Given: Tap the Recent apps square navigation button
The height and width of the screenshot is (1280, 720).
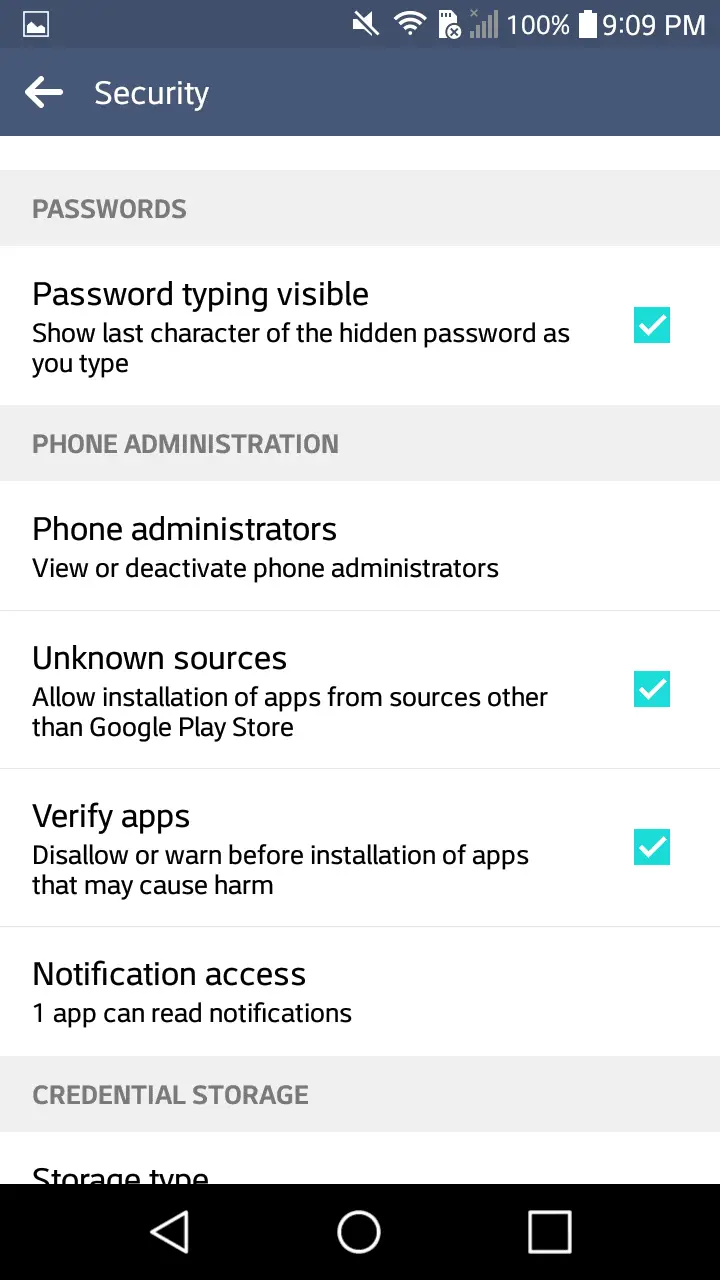Looking at the screenshot, I should 548,1232.
